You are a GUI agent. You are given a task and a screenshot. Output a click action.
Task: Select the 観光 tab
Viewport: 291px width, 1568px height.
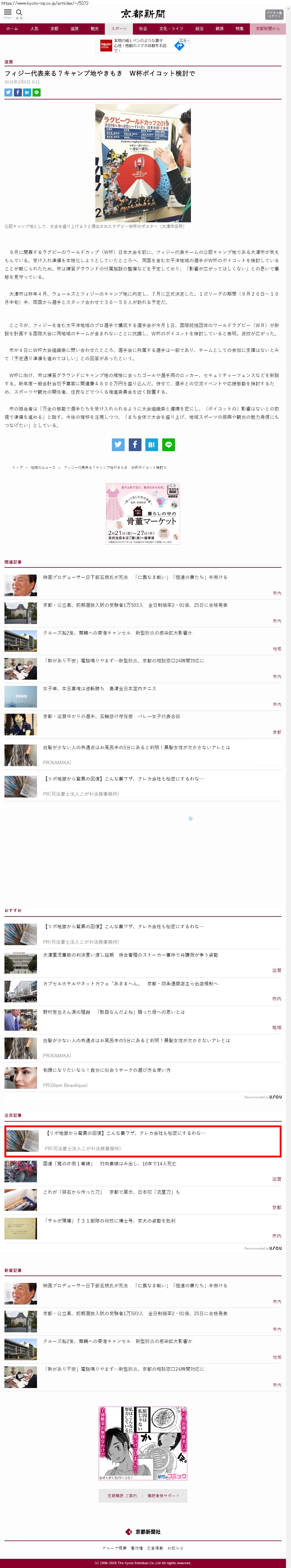[94, 29]
